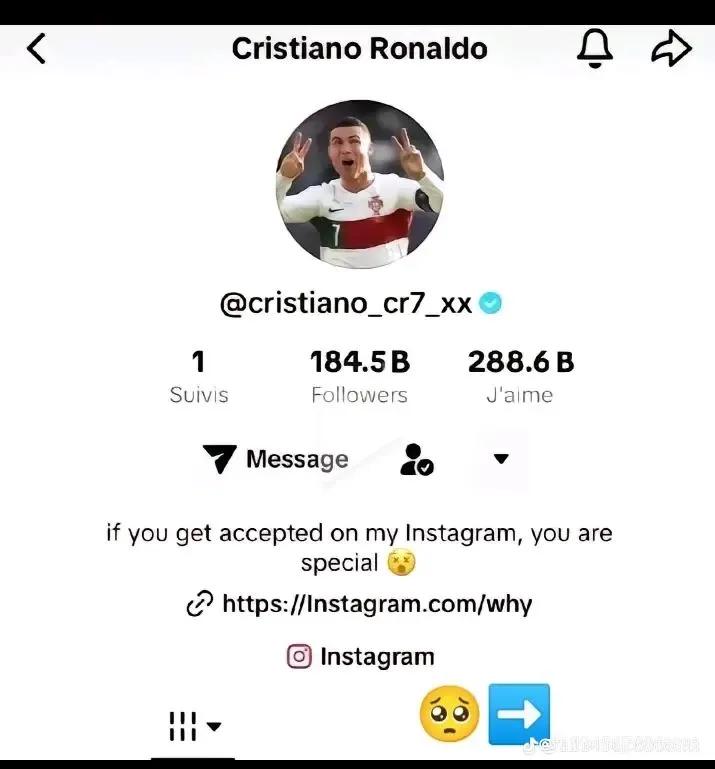Screen dimensions: 715x769
Task: Share Cristiano Ronaldo's profile
Action: 671,48
